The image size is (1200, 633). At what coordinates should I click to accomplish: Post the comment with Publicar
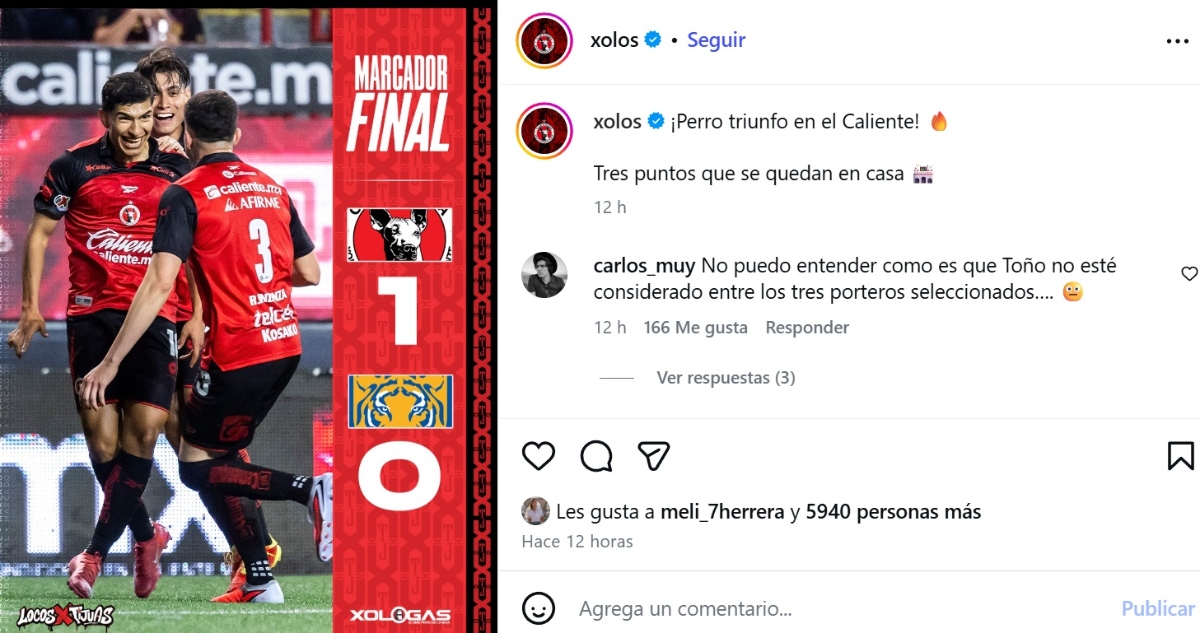click(1157, 608)
